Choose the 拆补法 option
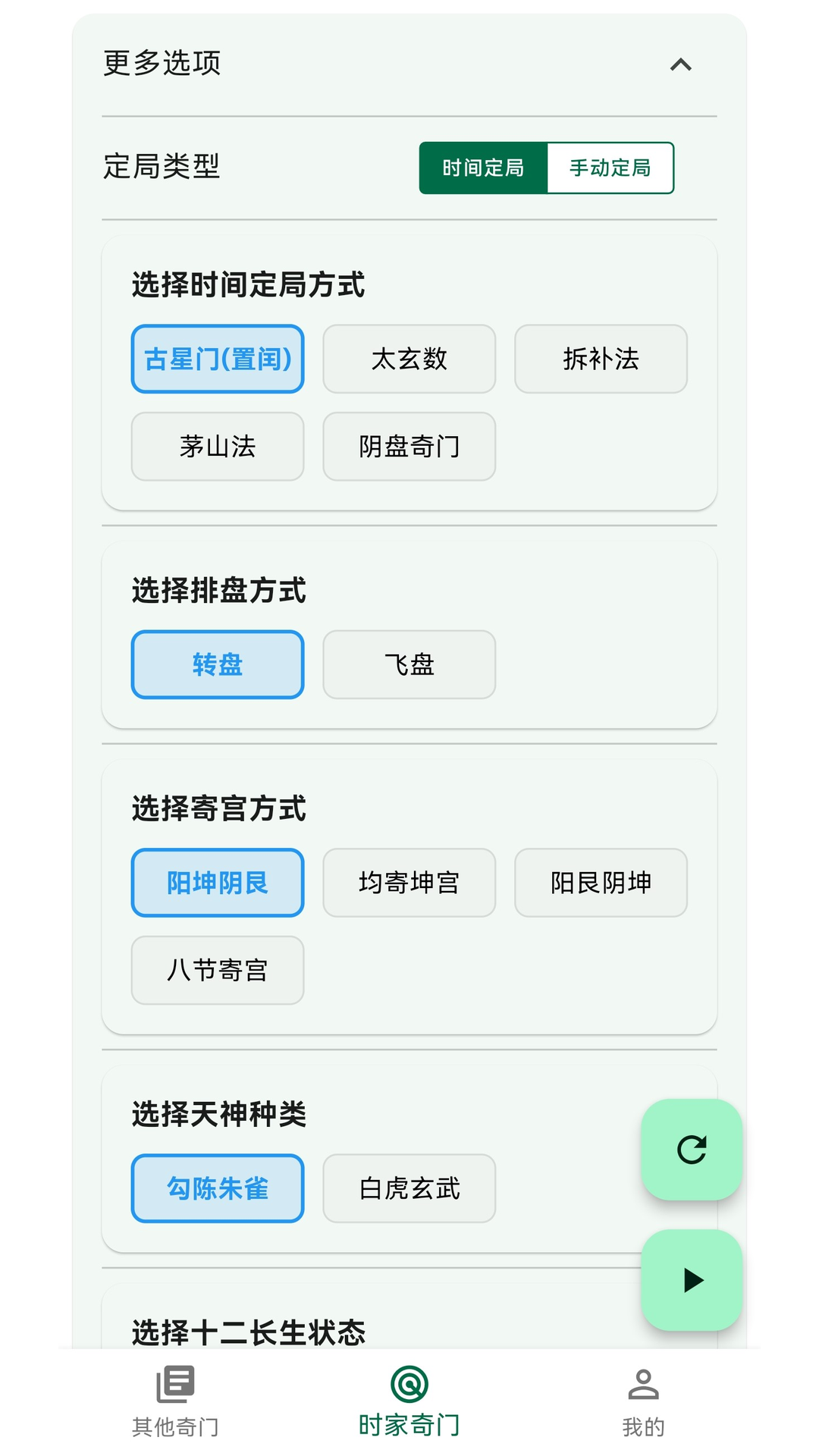819x1456 pixels. (x=601, y=359)
